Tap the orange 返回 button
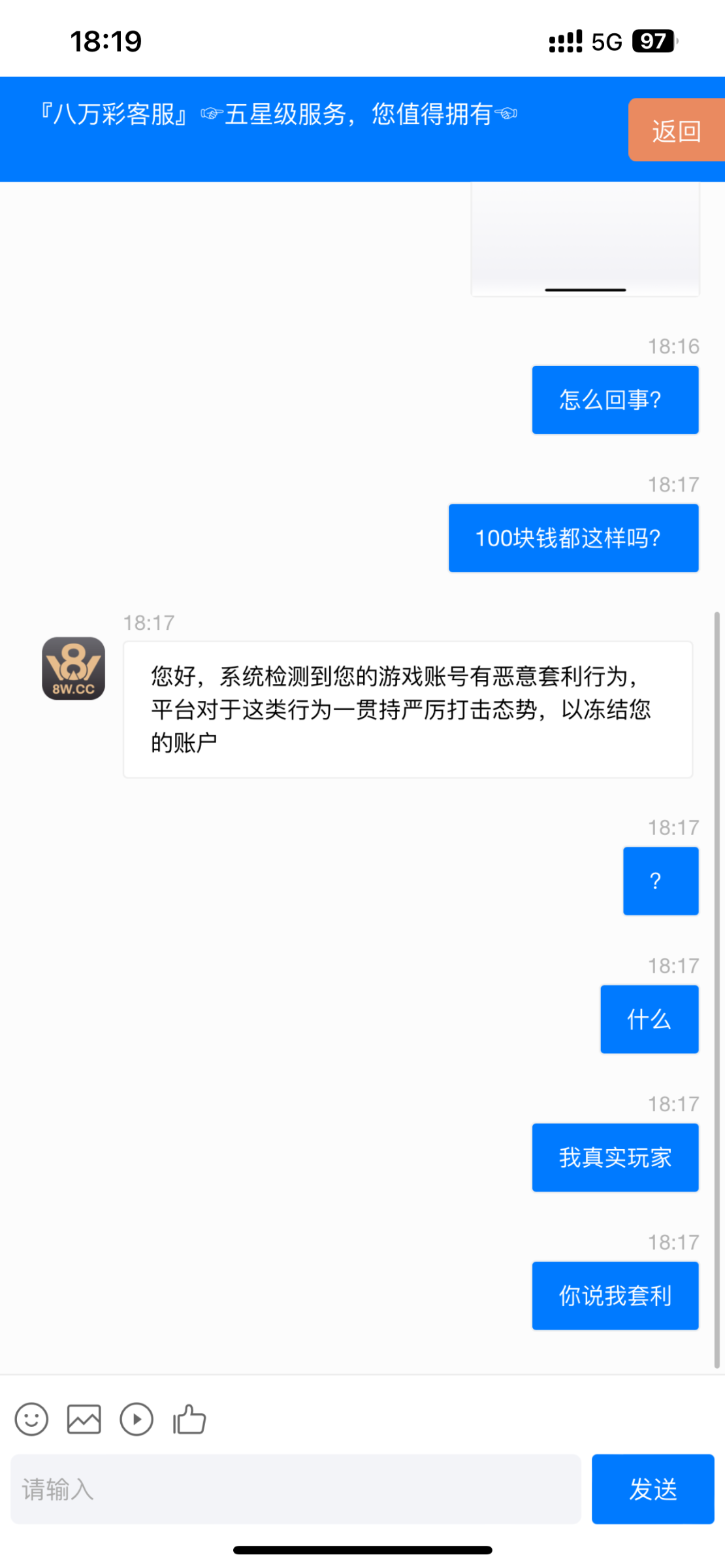The height and width of the screenshot is (1568, 725). 677,130
